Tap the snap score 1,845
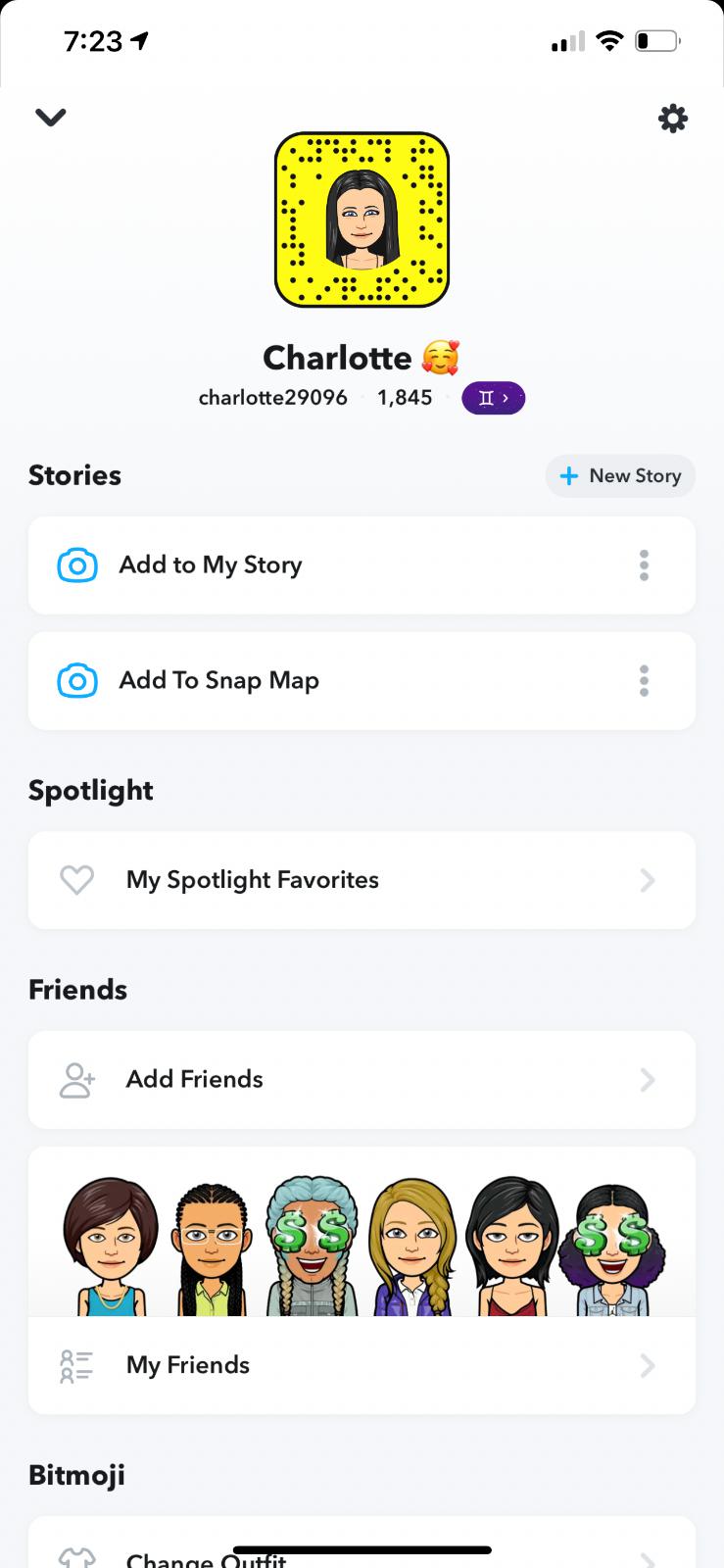Image resolution: width=724 pixels, height=1568 pixels. 405,398
